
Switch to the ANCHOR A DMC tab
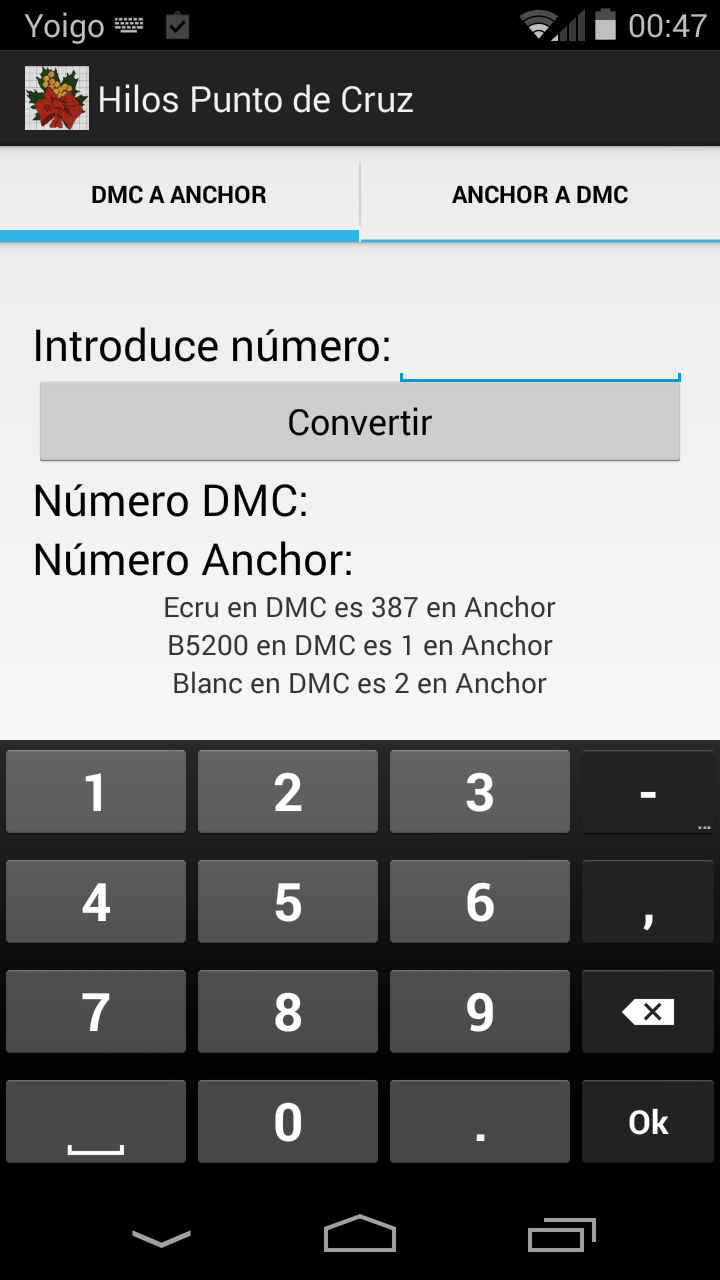point(540,195)
